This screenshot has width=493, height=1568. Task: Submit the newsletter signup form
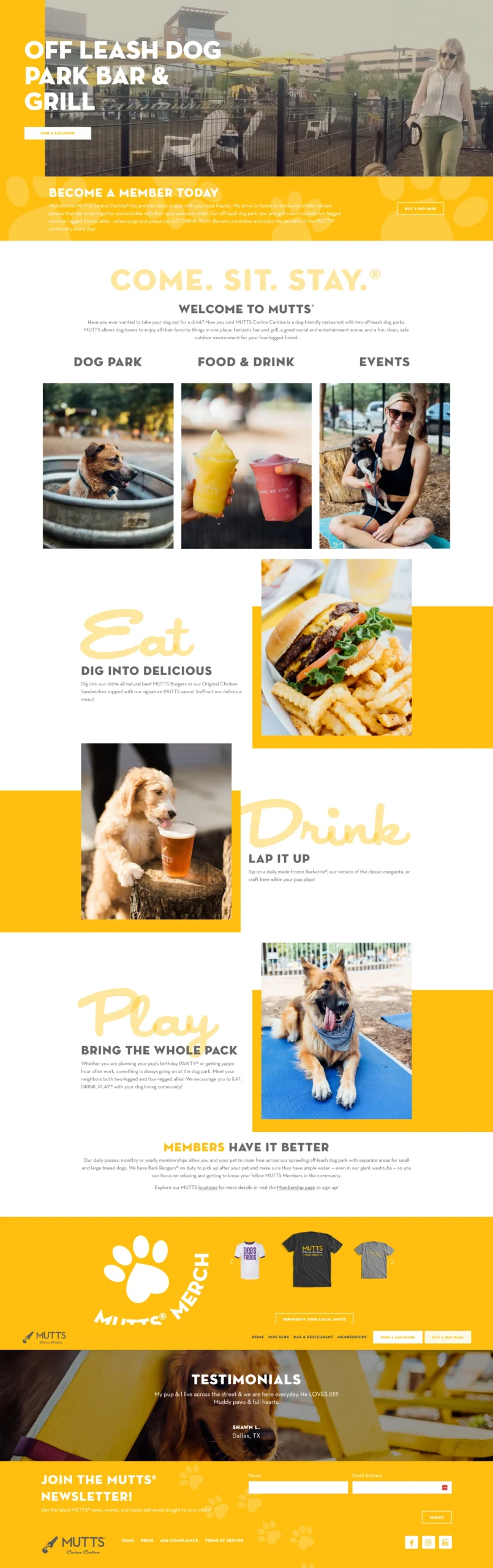point(437,1517)
